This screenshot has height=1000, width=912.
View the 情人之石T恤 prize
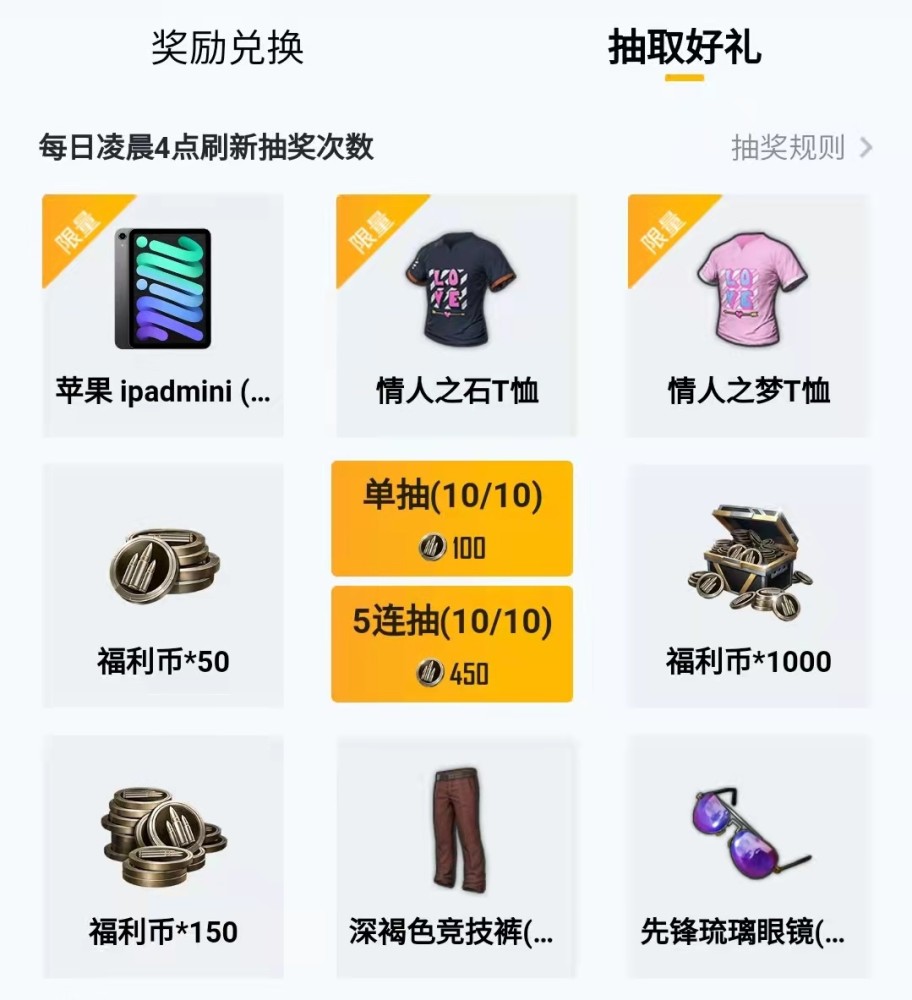pos(456,315)
